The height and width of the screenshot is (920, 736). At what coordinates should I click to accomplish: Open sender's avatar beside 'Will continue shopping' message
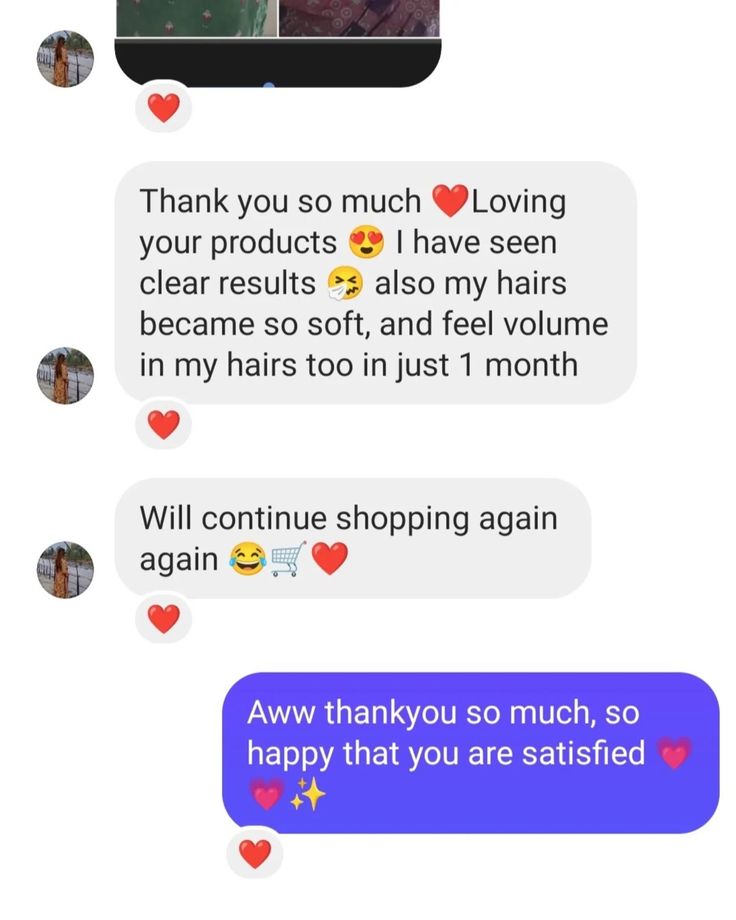[x=65, y=570]
